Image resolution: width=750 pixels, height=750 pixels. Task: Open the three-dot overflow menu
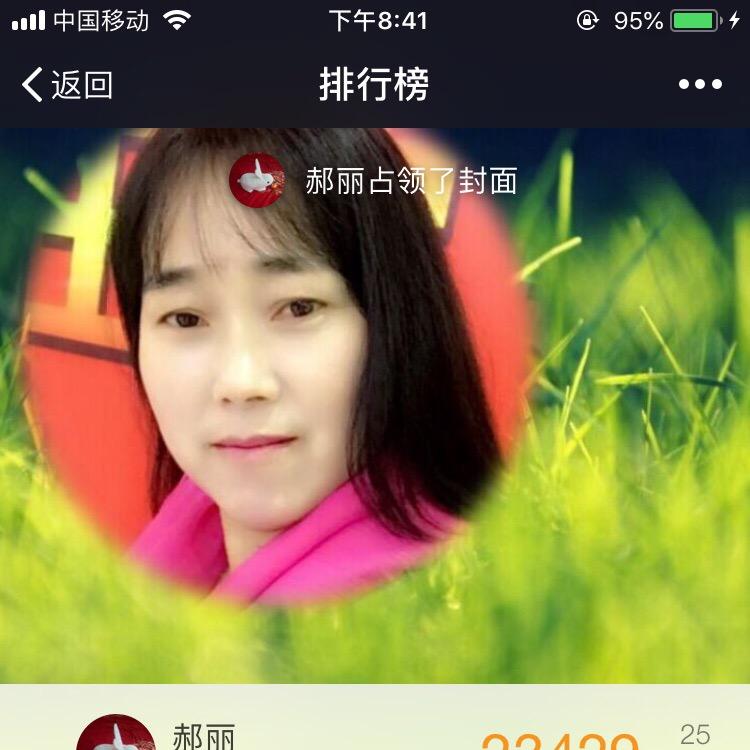(700, 85)
